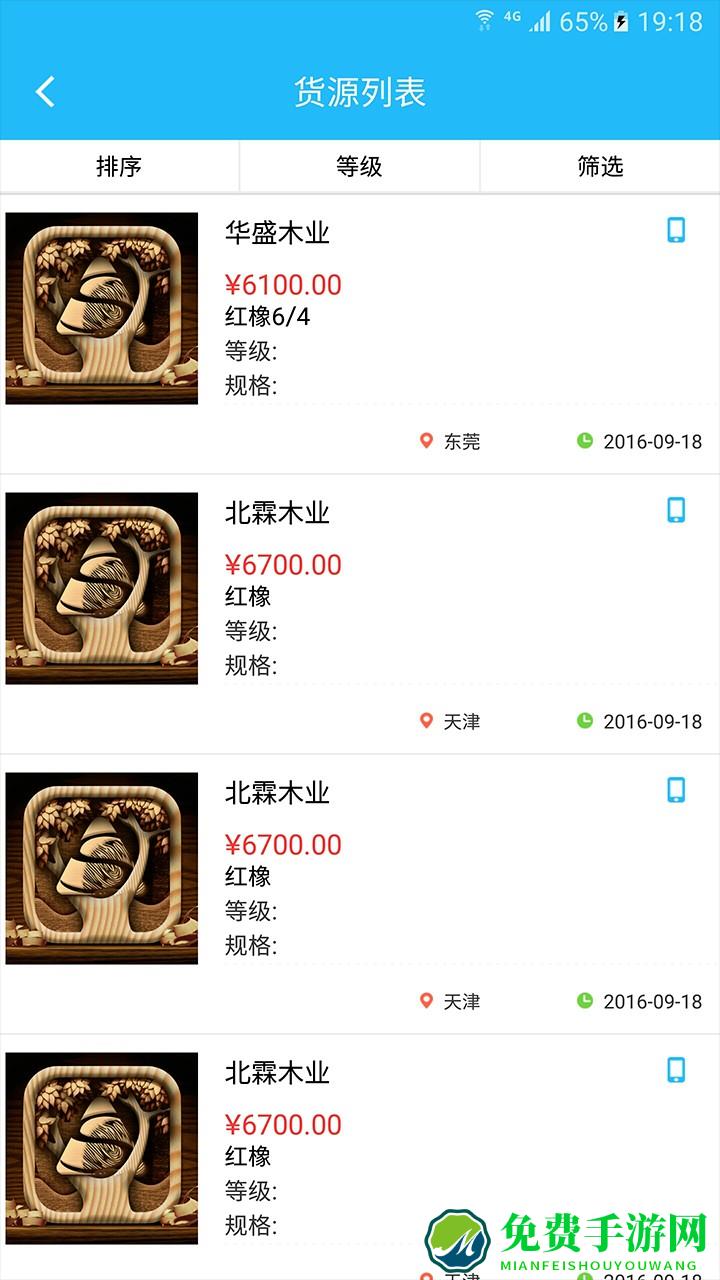Tap the 4G signal indicator

[x=511, y=16]
